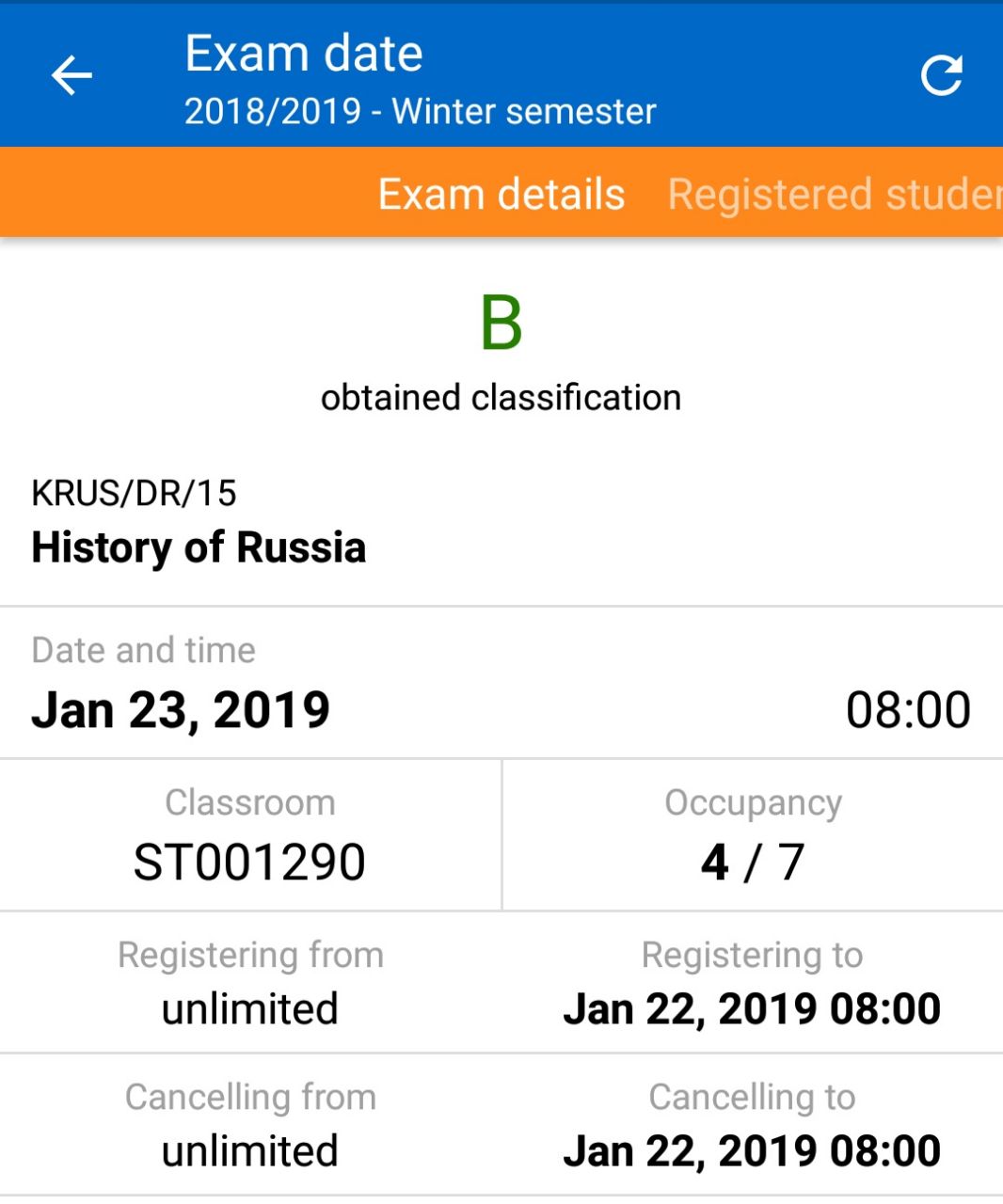Go back using the arrow icon

pos(72,76)
